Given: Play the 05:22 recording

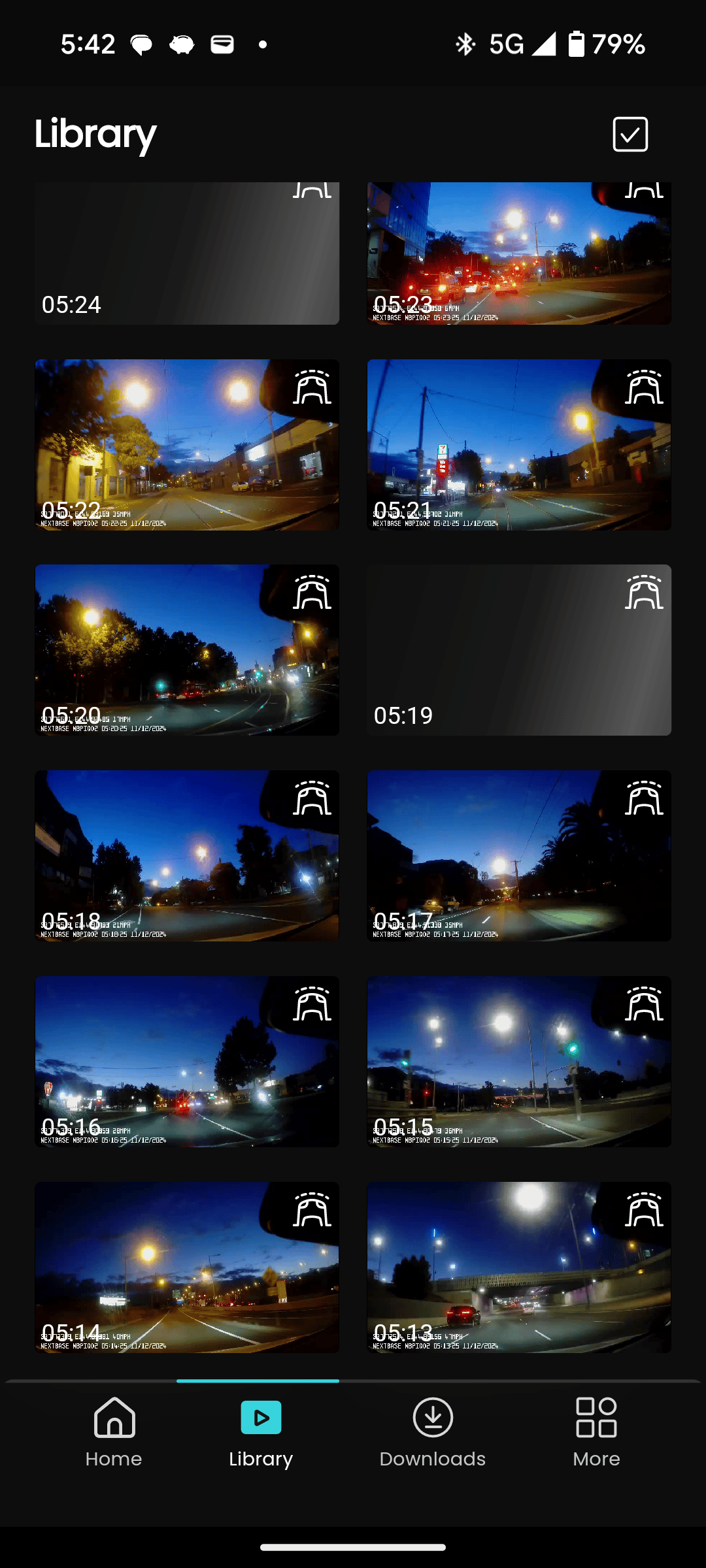Looking at the screenshot, I should [x=187, y=444].
